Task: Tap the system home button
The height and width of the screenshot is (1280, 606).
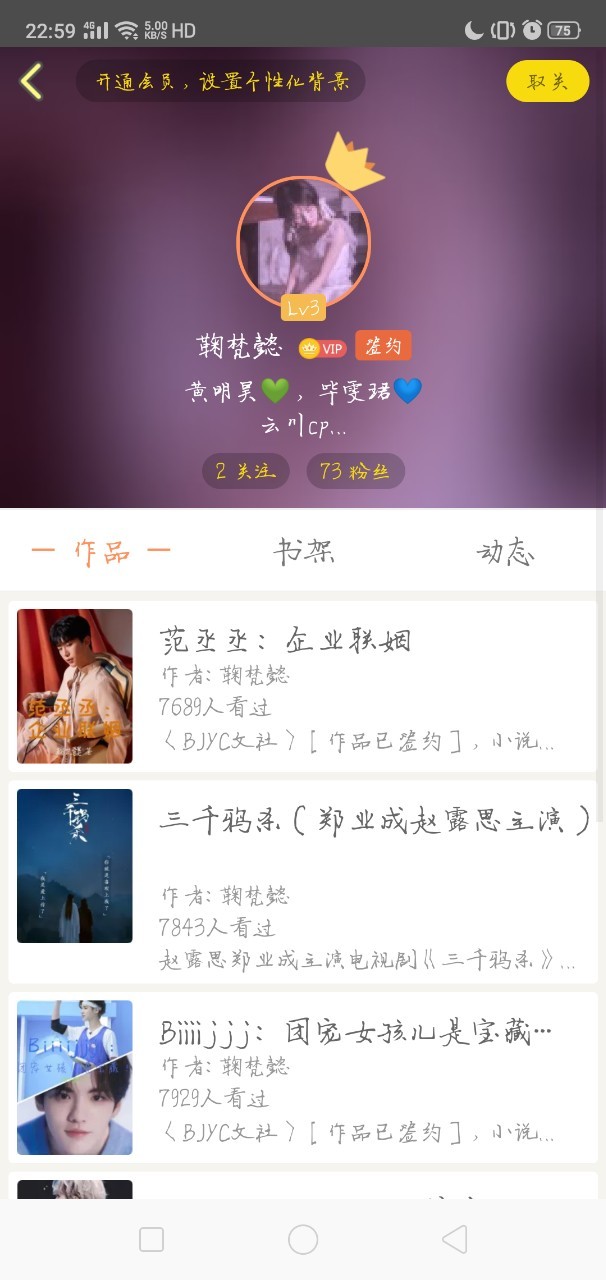Action: [x=303, y=1240]
